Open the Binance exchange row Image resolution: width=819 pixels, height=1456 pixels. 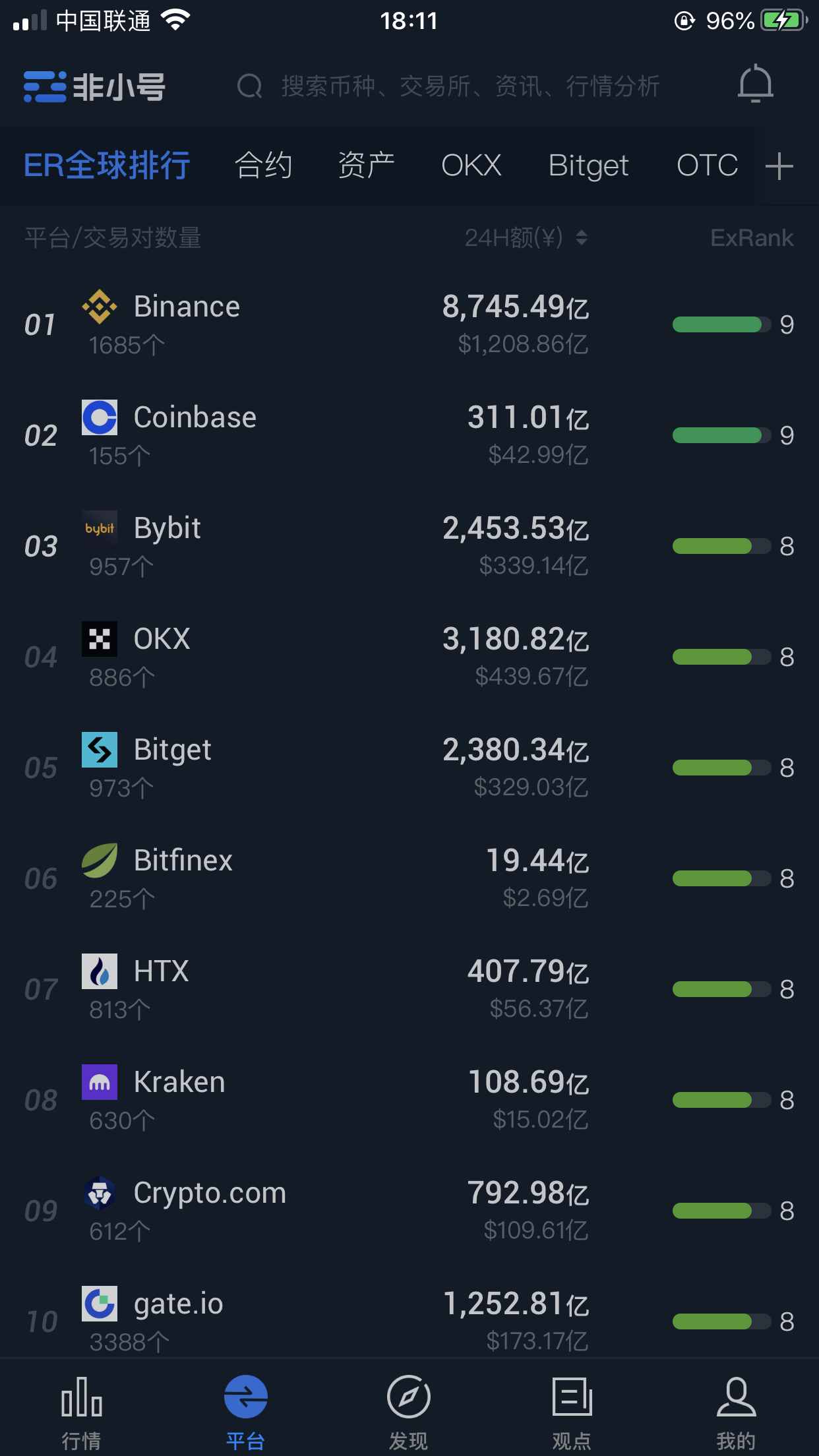(x=409, y=324)
